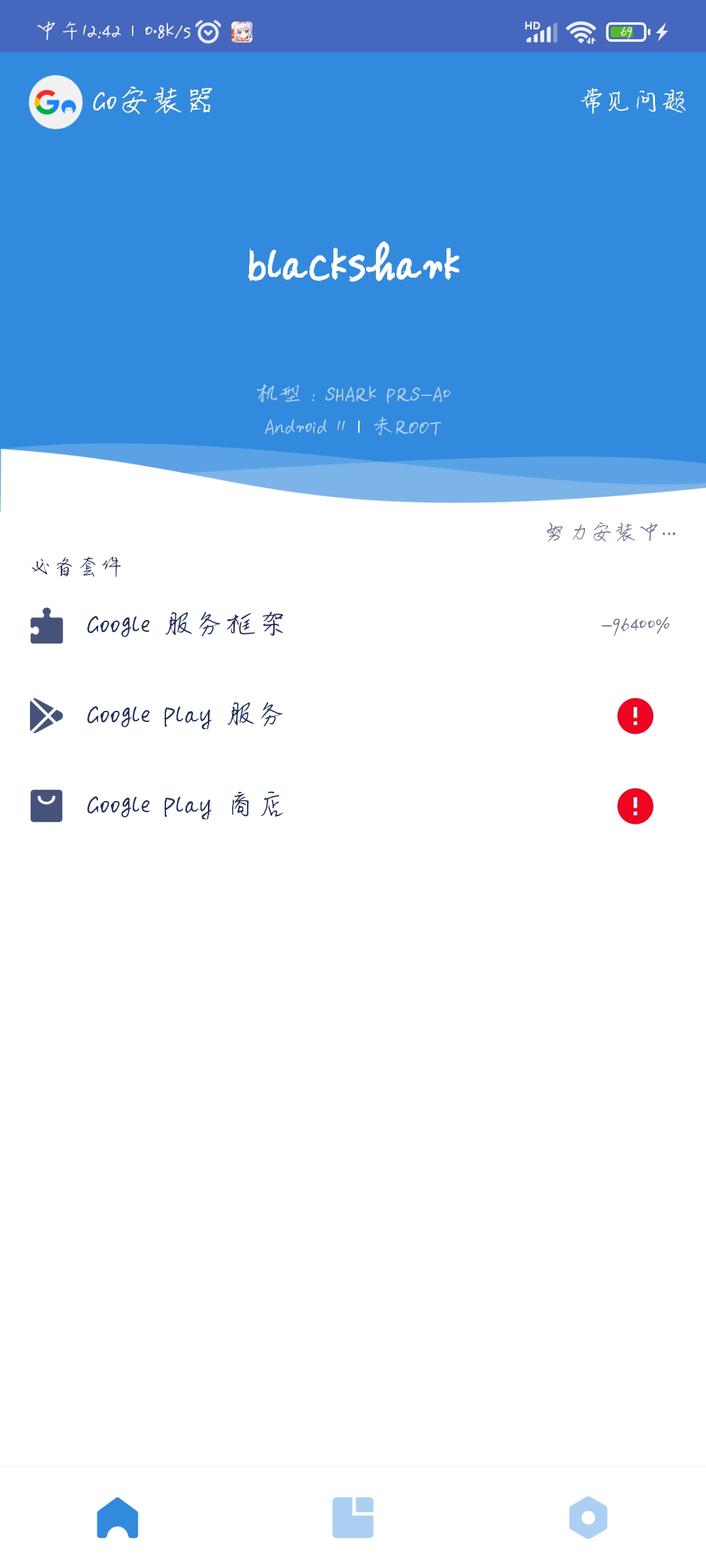Open the Google 服务框架 row
706x1568 pixels.
353,625
